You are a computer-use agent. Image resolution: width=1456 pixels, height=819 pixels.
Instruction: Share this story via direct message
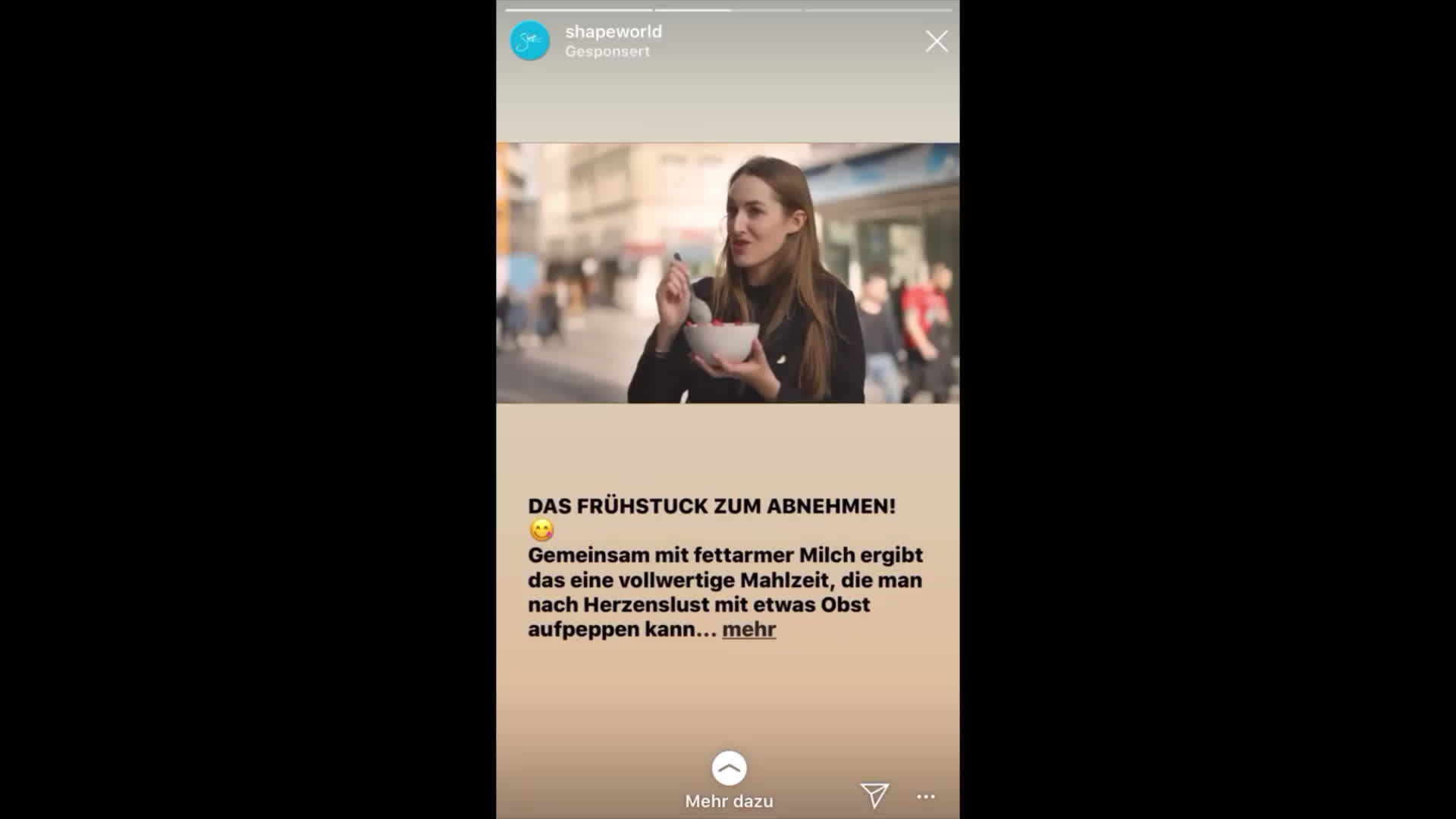874,795
